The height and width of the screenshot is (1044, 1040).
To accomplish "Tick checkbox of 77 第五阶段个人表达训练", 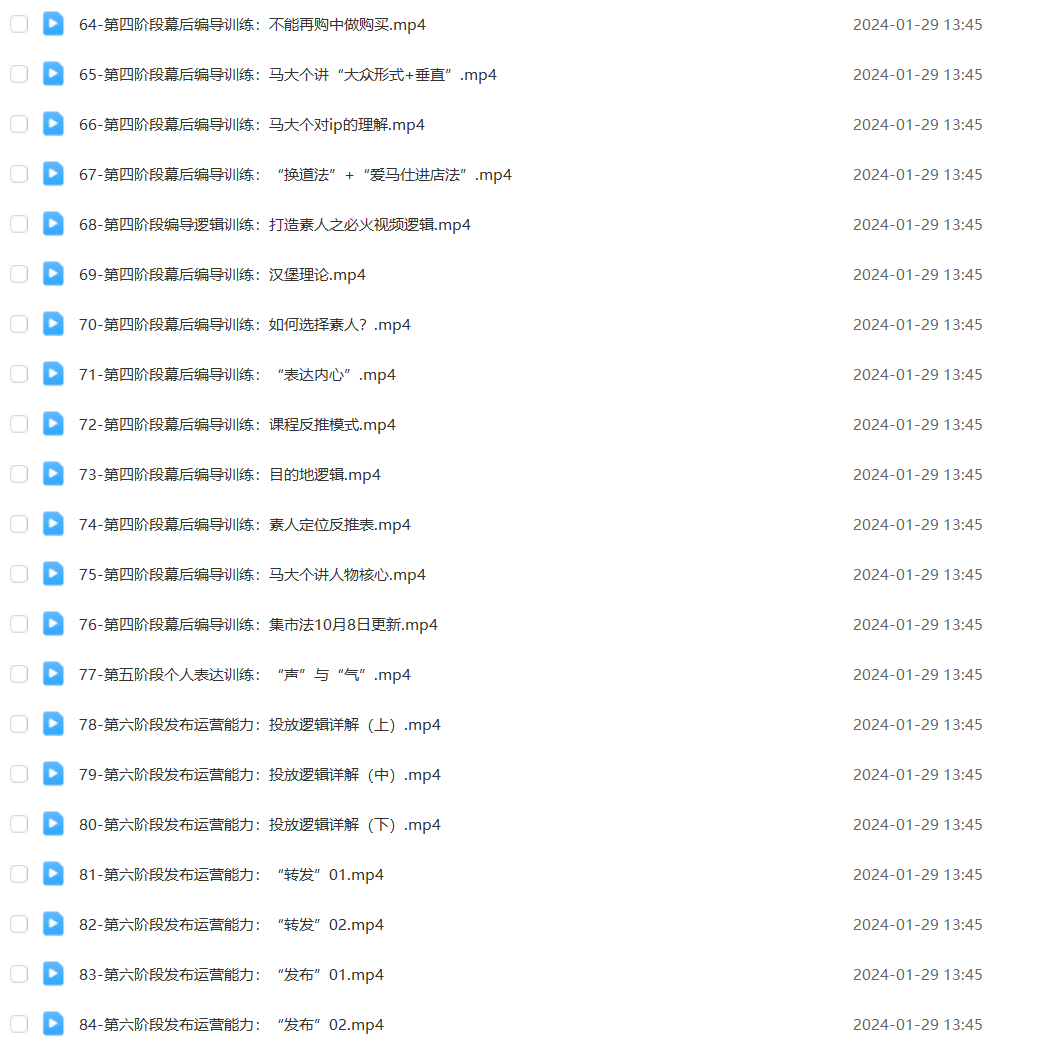I will (19, 674).
